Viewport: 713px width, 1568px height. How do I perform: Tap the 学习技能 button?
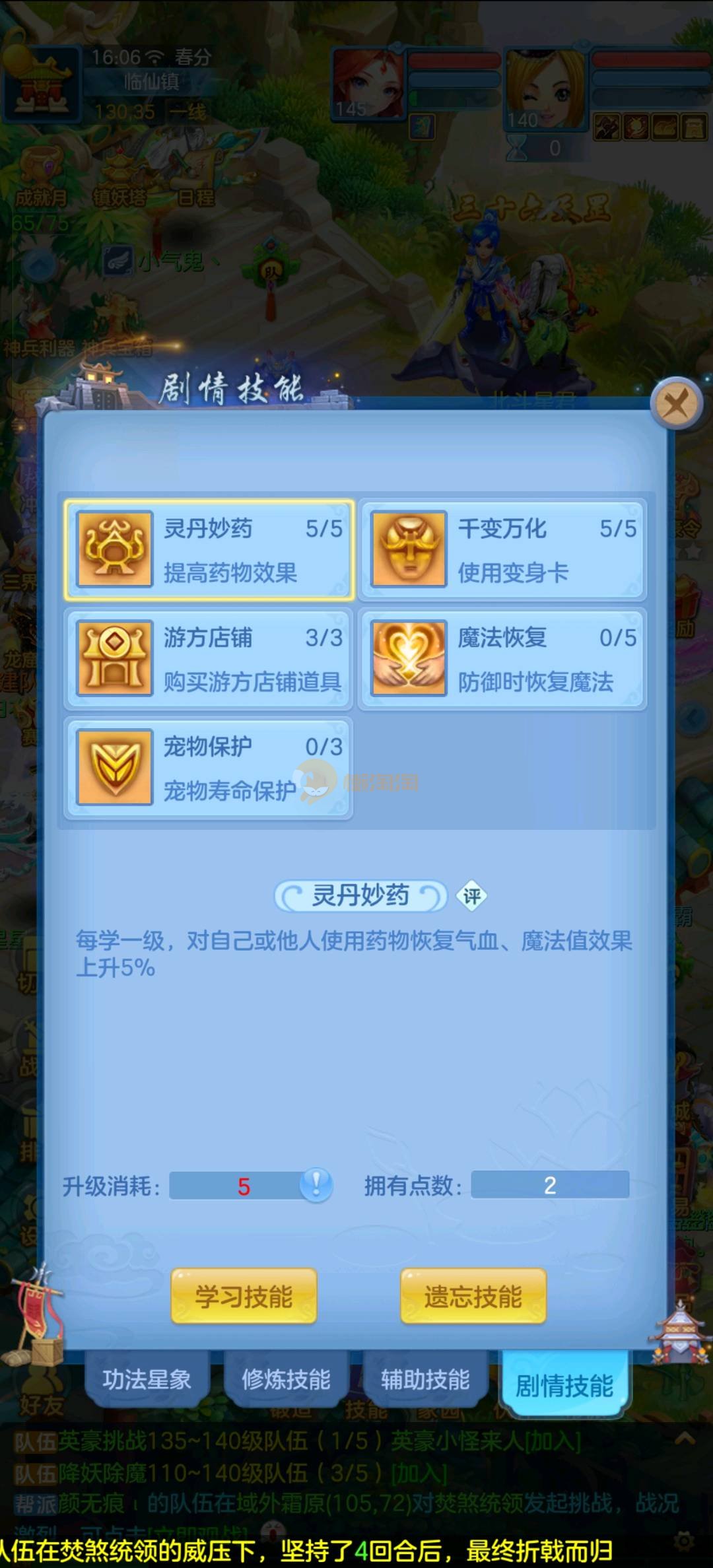click(x=244, y=1297)
